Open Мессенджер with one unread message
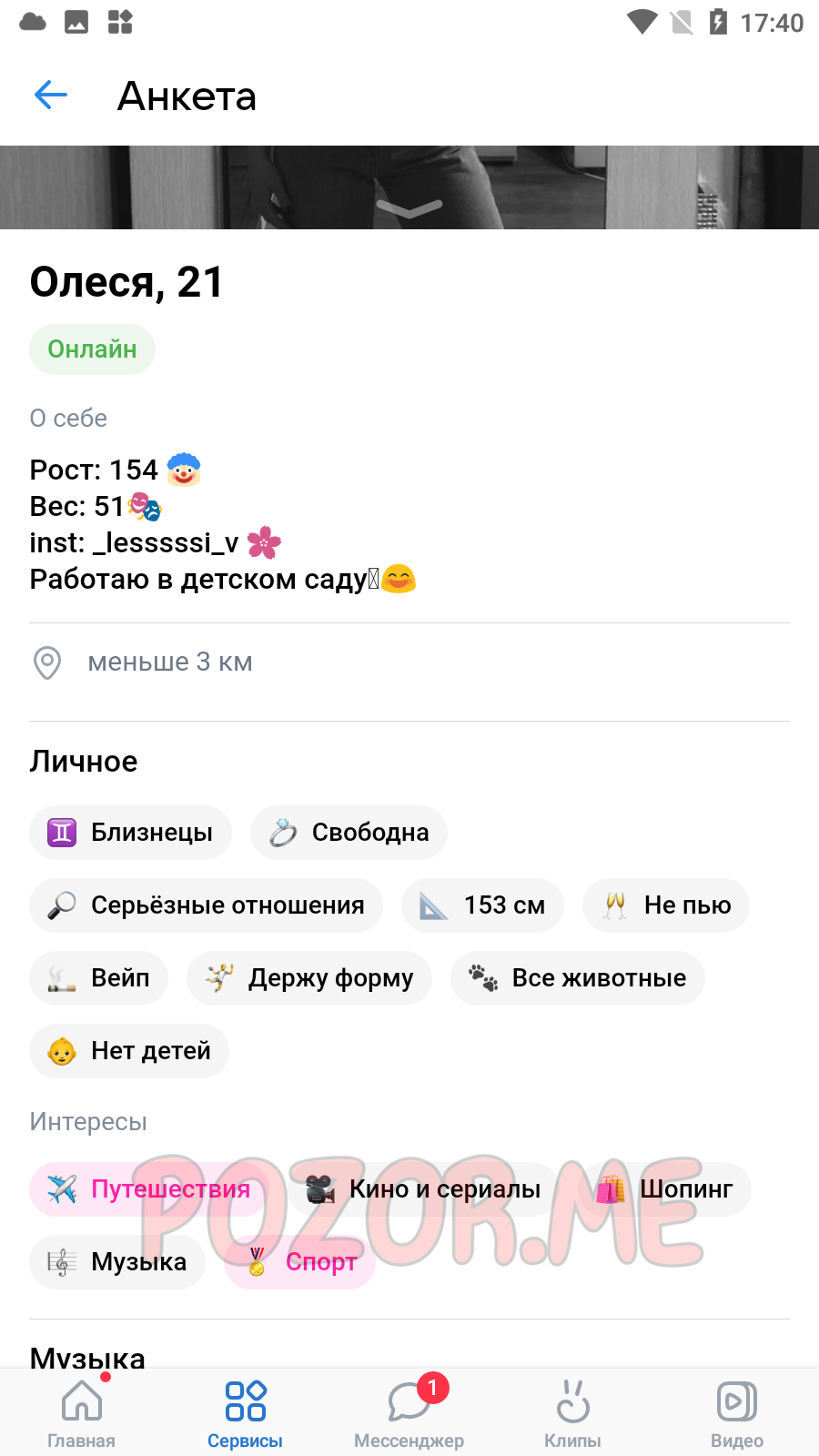 click(x=409, y=1412)
